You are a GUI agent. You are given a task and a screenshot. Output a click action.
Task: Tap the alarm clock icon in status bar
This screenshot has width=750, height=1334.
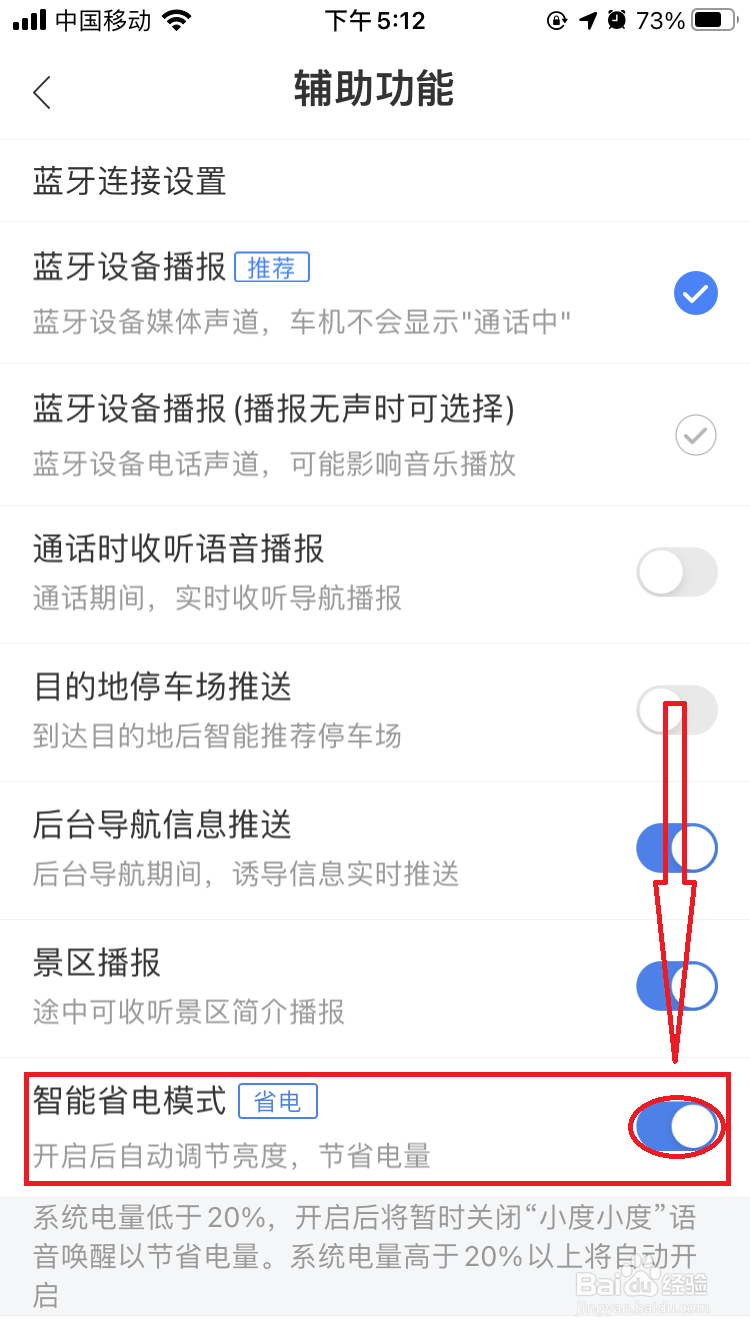pyautogui.click(x=614, y=19)
